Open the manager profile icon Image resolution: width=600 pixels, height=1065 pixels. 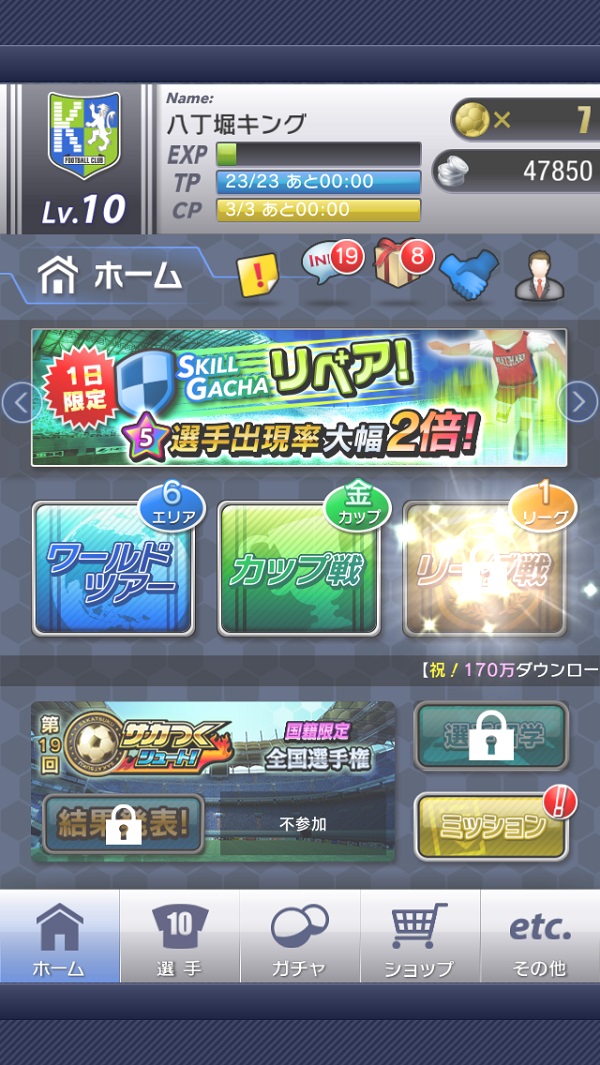[539, 275]
